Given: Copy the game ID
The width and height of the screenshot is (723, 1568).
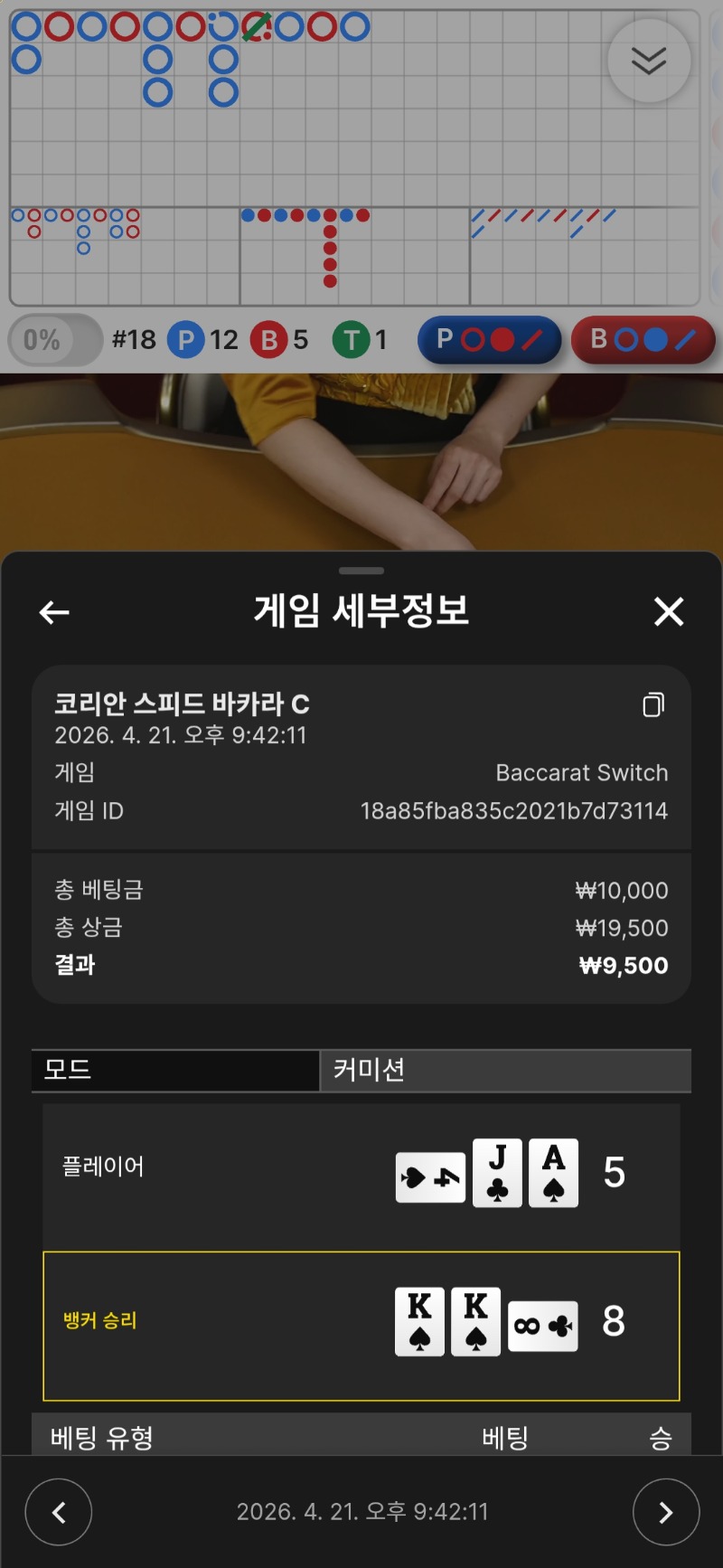Looking at the screenshot, I should (653, 704).
